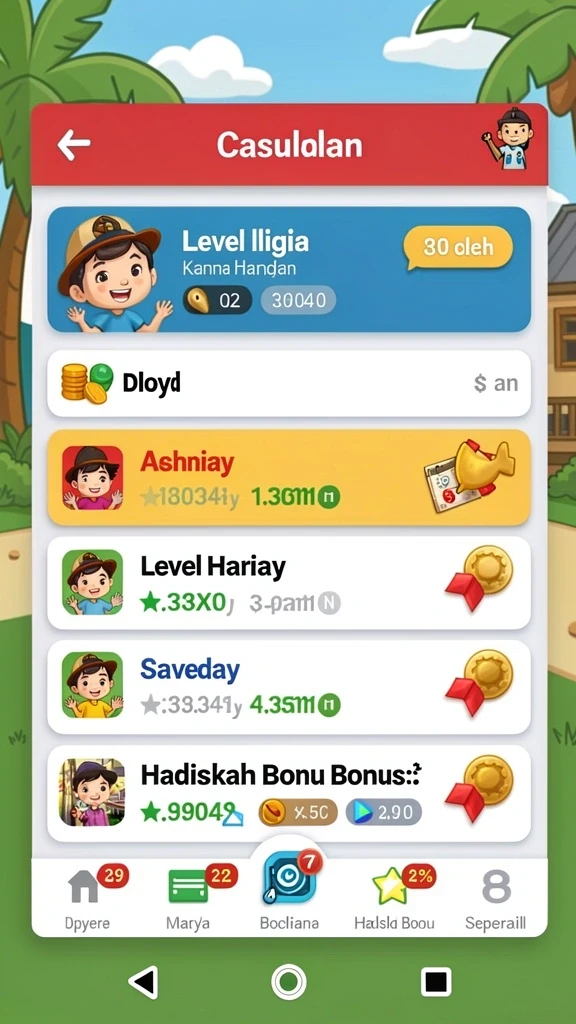Switch to the Halsla Boou tab

click(x=394, y=897)
